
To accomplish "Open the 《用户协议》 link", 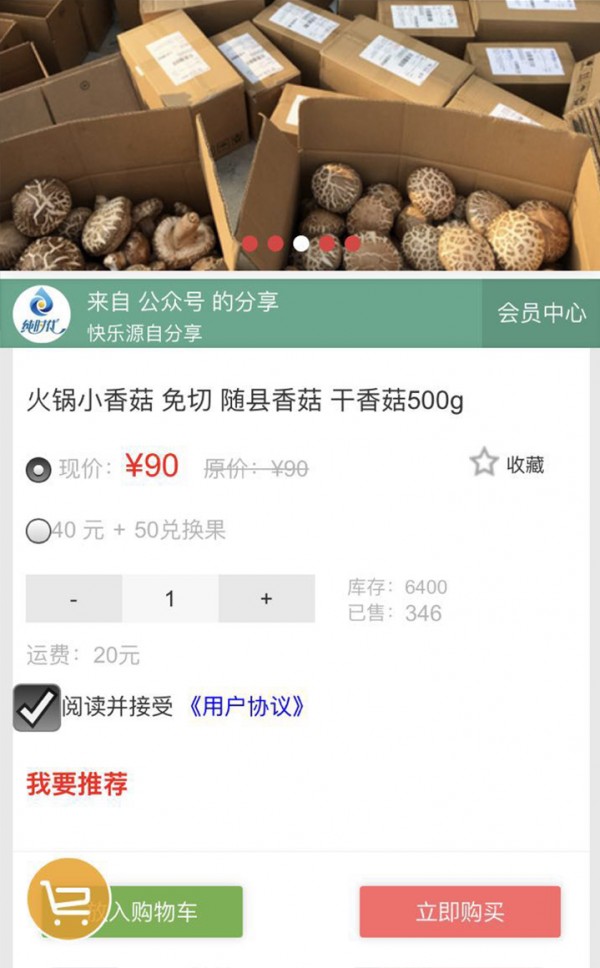I will pyautogui.click(x=247, y=707).
